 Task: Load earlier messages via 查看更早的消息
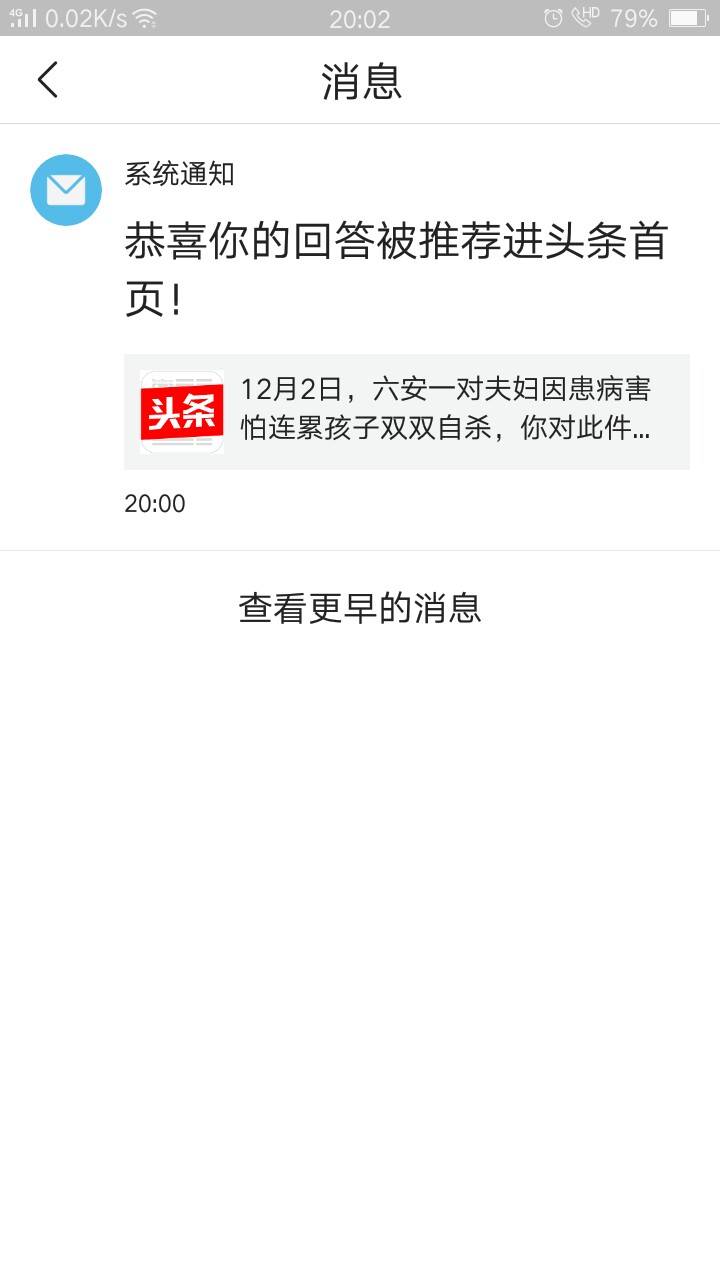(x=360, y=608)
